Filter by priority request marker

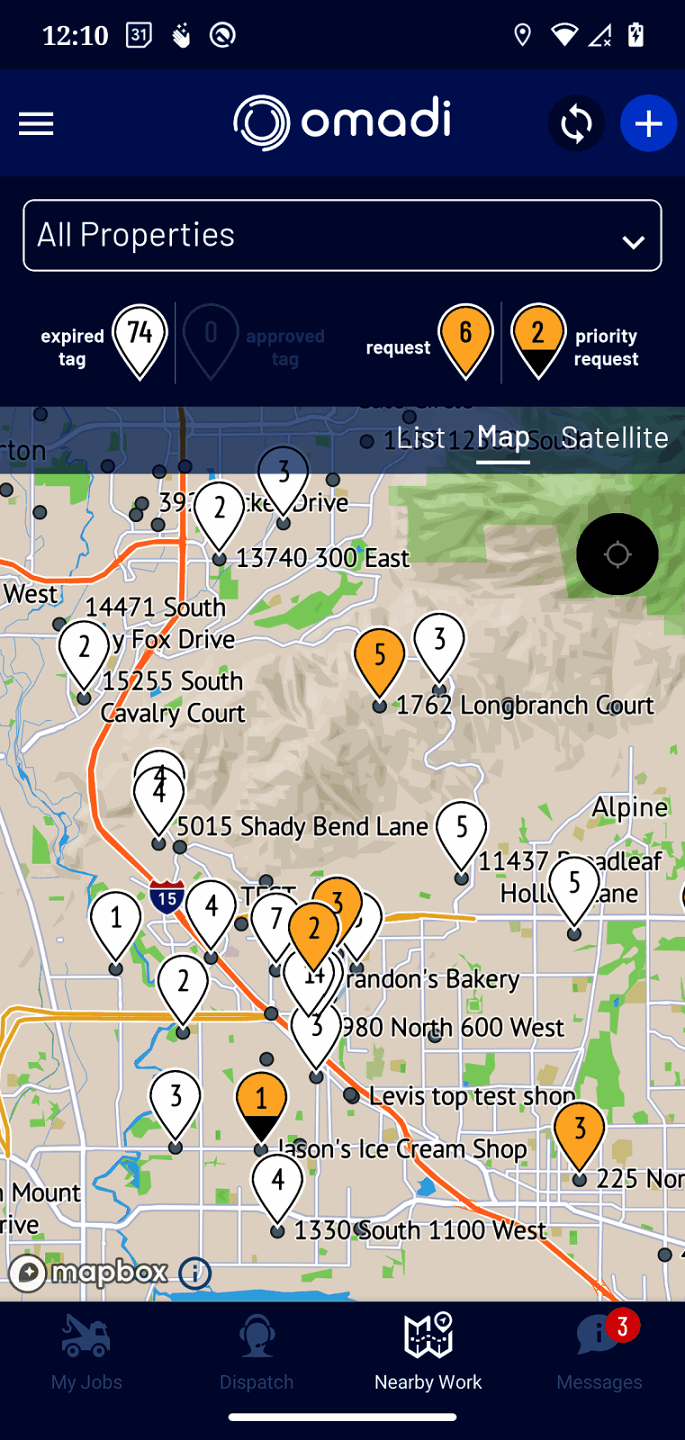[x=538, y=340]
